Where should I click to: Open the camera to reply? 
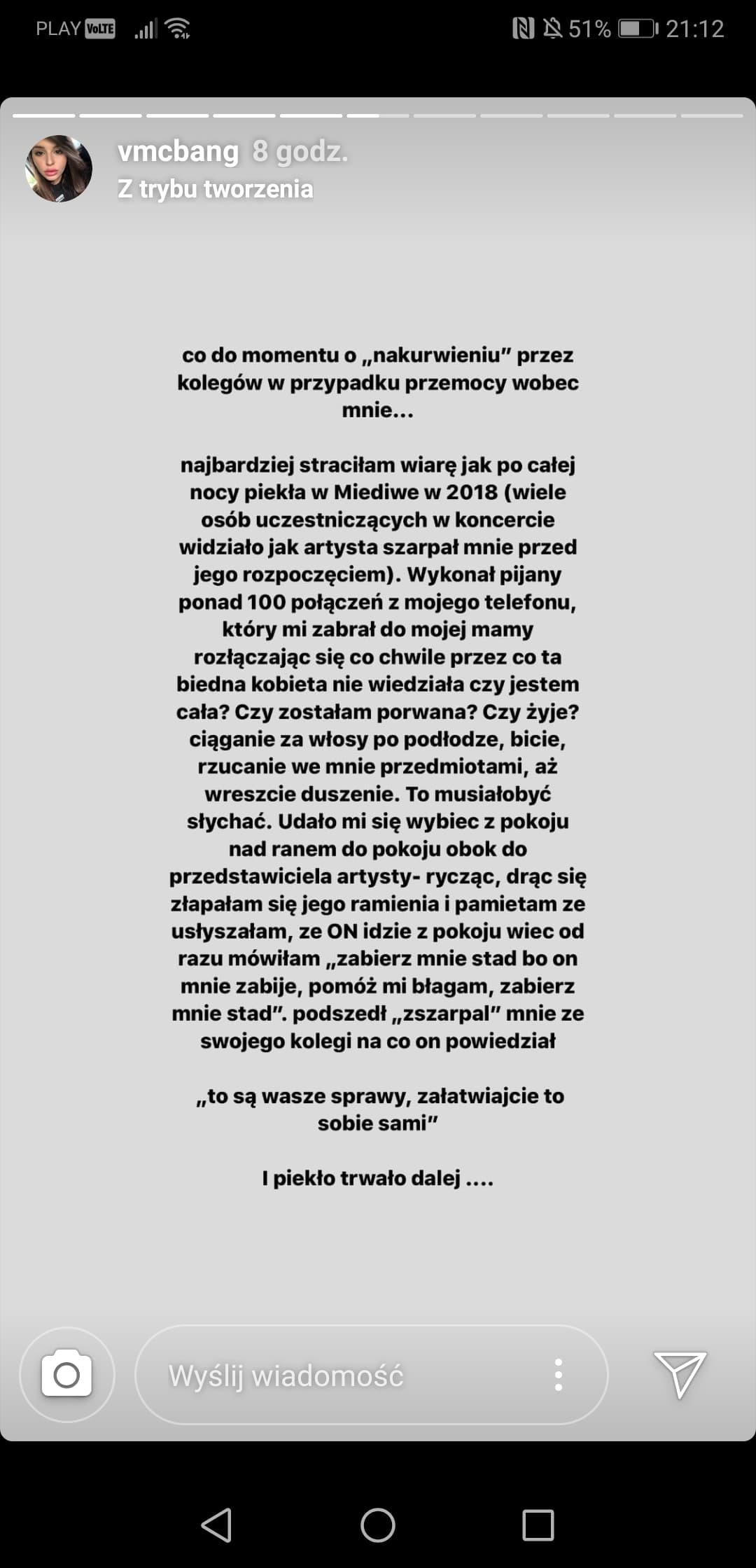(66, 1375)
